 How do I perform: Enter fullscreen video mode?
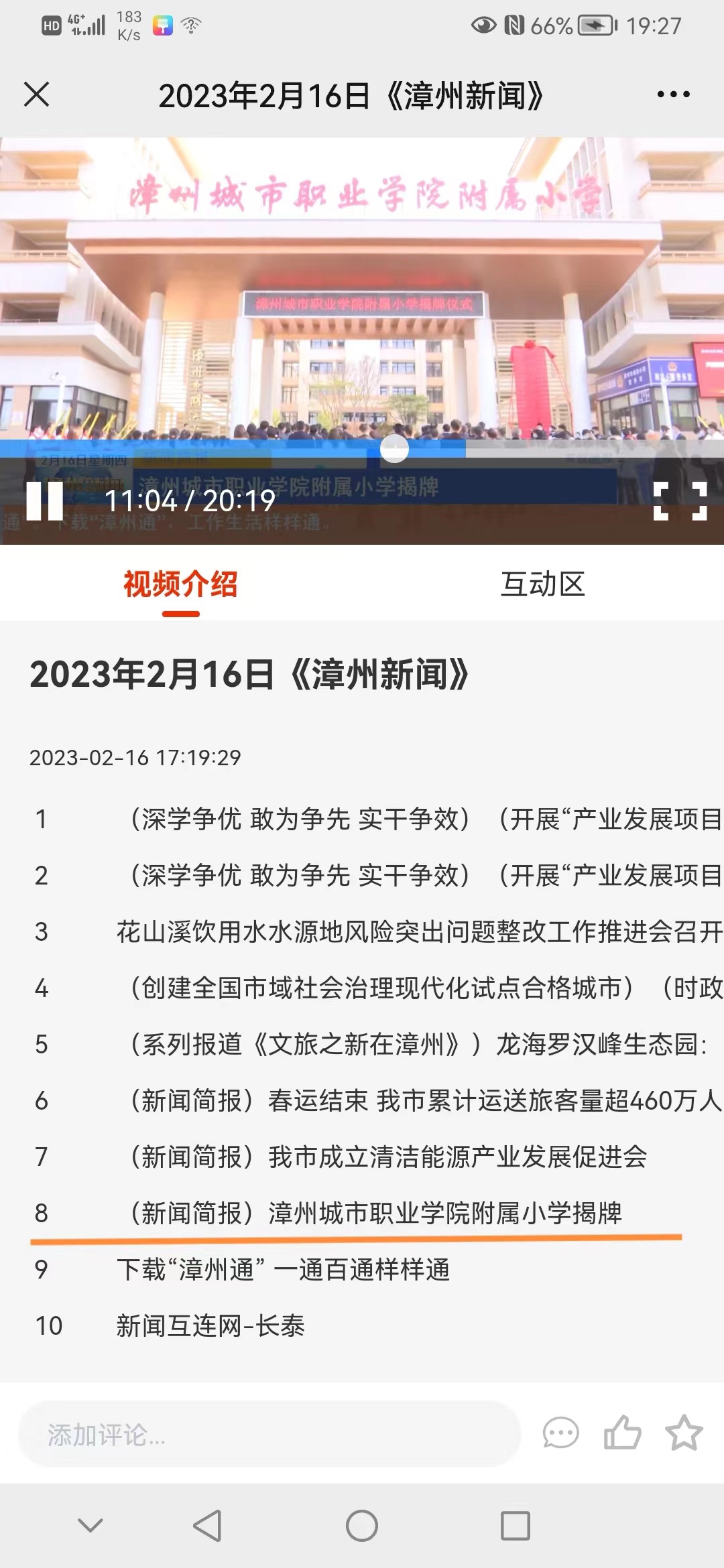(680, 501)
